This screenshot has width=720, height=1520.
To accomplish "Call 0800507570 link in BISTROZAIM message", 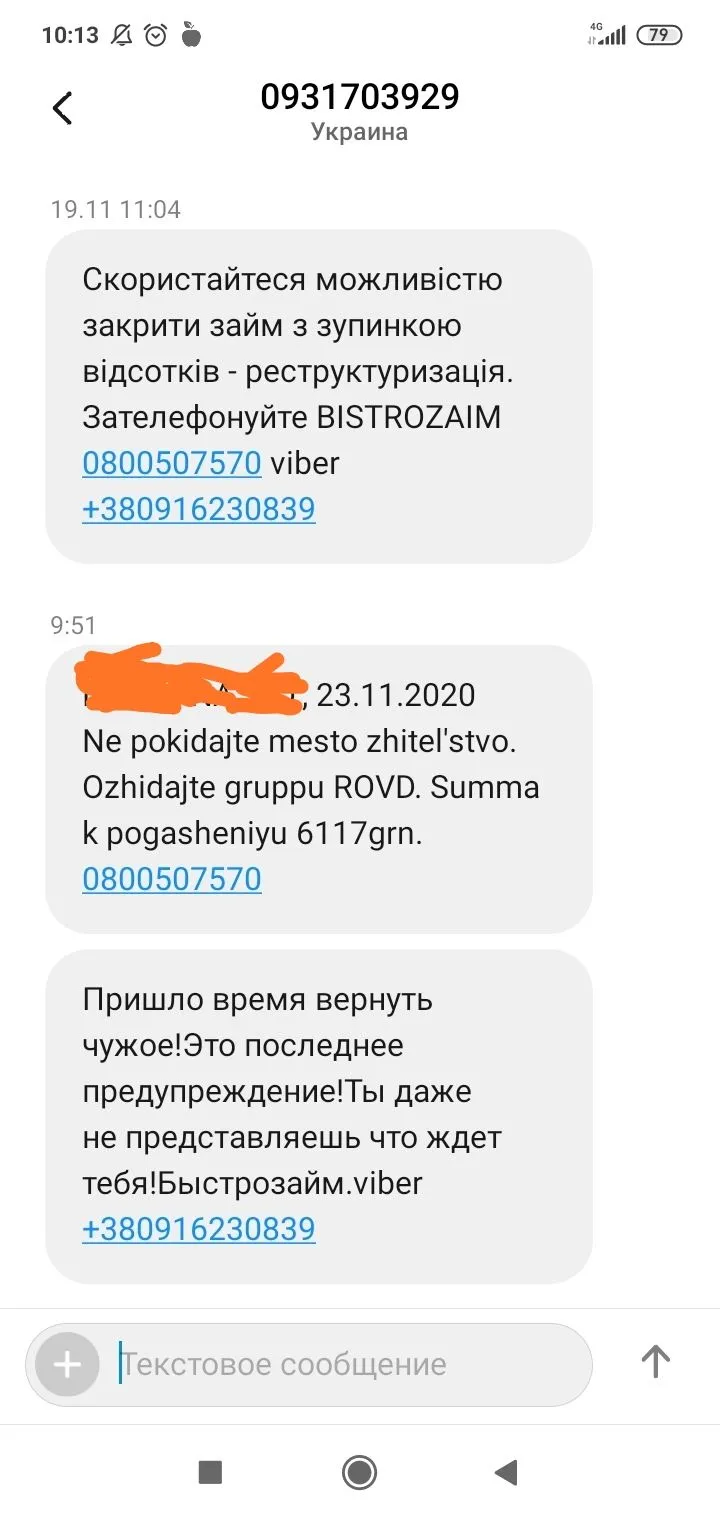I will (171, 463).
